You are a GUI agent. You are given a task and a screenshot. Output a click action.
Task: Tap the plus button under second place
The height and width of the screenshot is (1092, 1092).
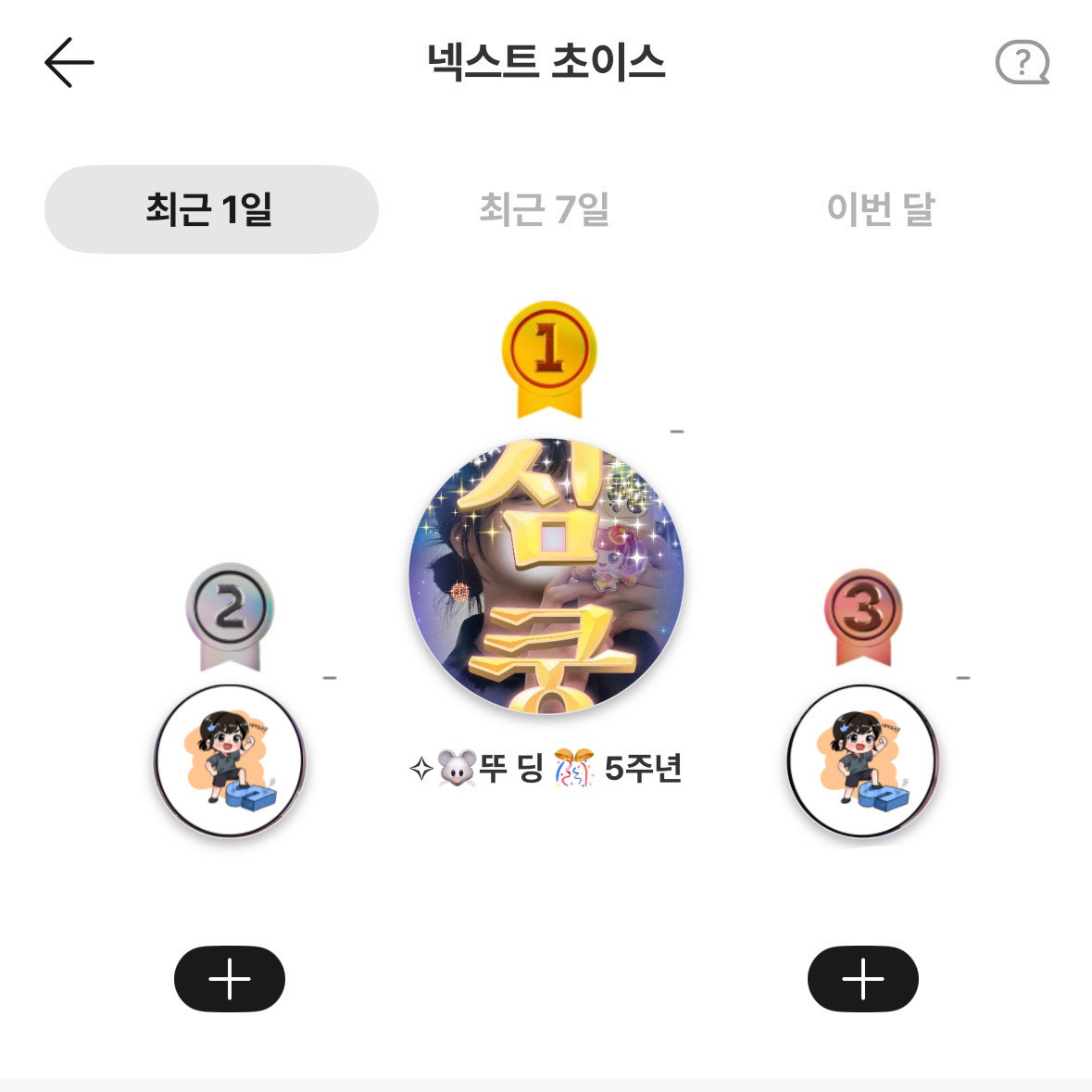coord(230,979)
